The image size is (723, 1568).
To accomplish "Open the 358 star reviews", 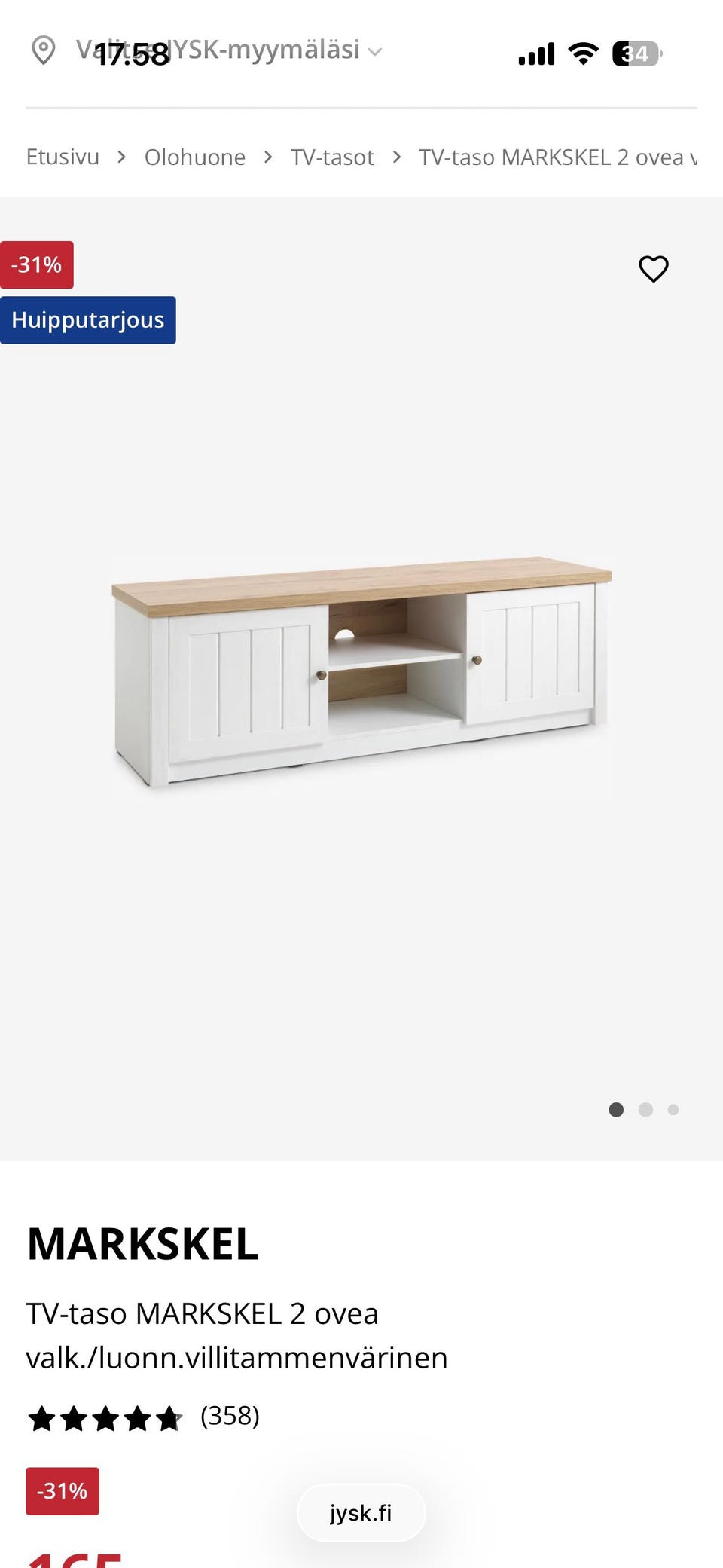I will pyautogui.click(x=144, y=1417).
